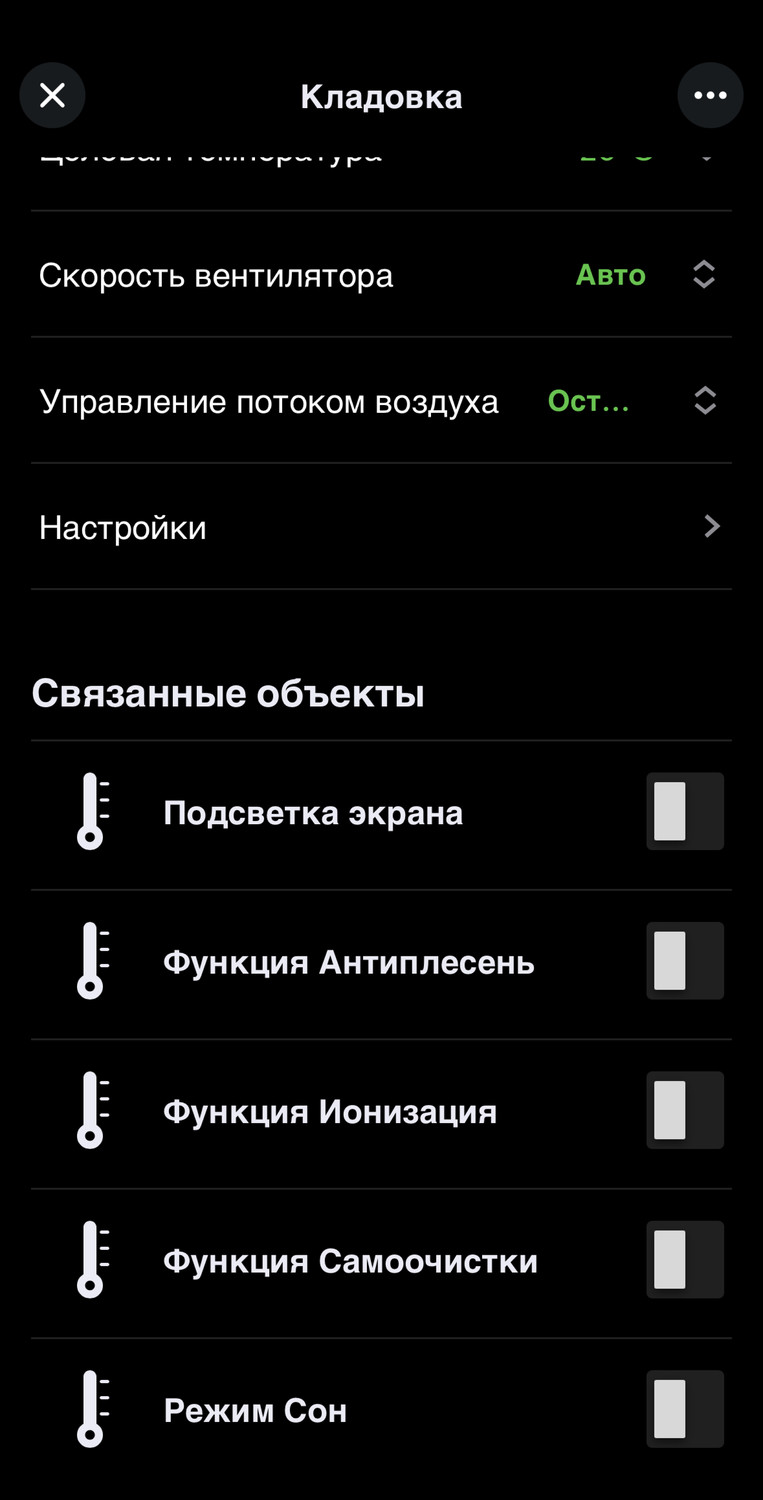Viewport: 763px width, 1500px height.
Task: Close the Кладовка panel
Action: click(x=52, y=96)
